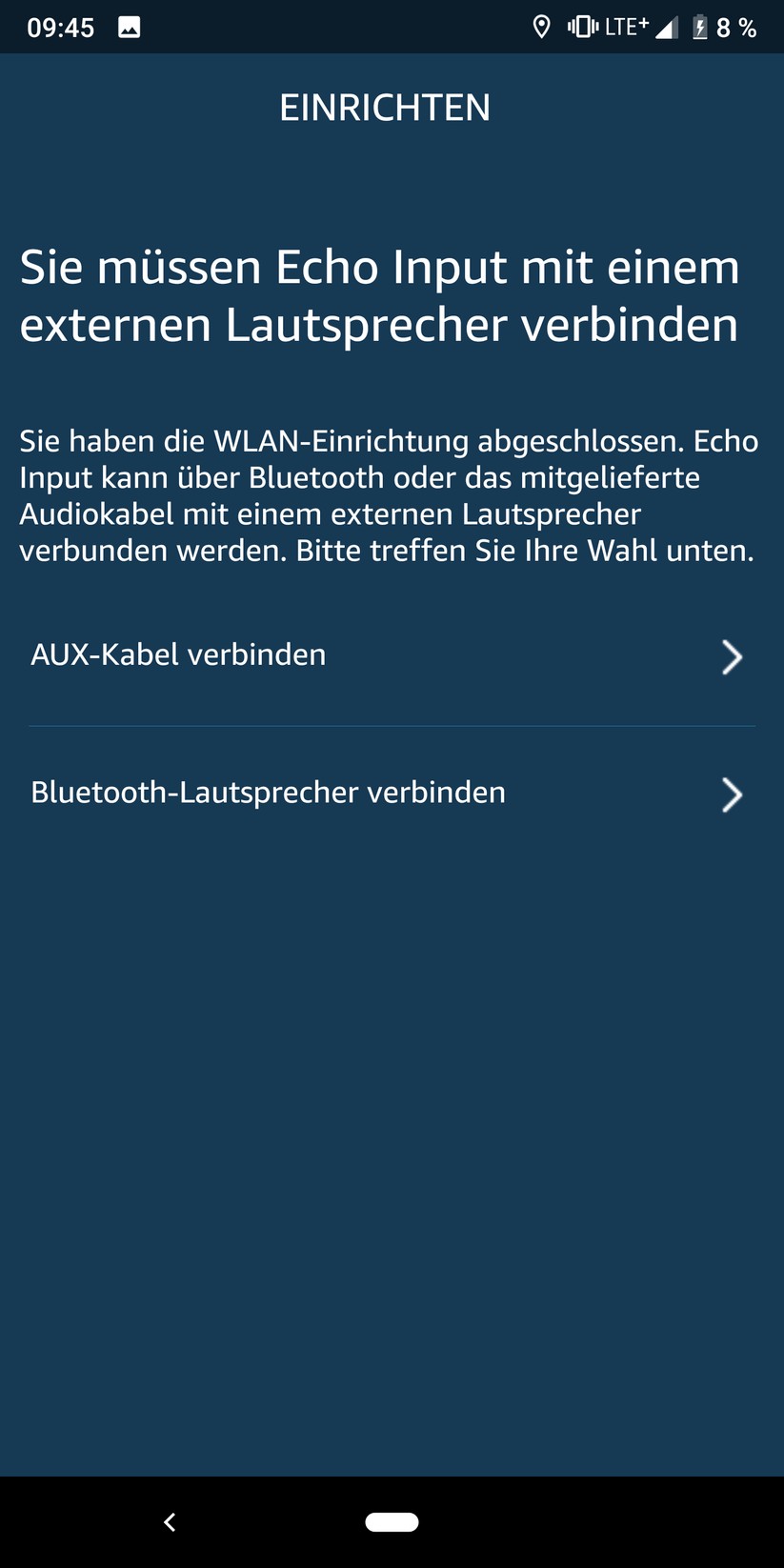784x1568 pixels.
Task: Go back with the system back button
Action: coord(170,1522)
